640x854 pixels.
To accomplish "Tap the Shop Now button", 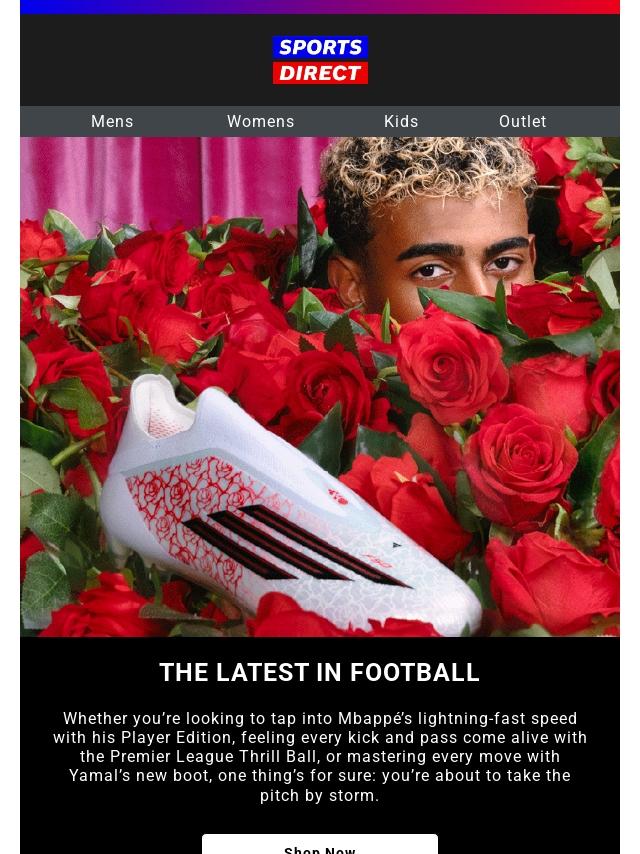I will (320, 846).
